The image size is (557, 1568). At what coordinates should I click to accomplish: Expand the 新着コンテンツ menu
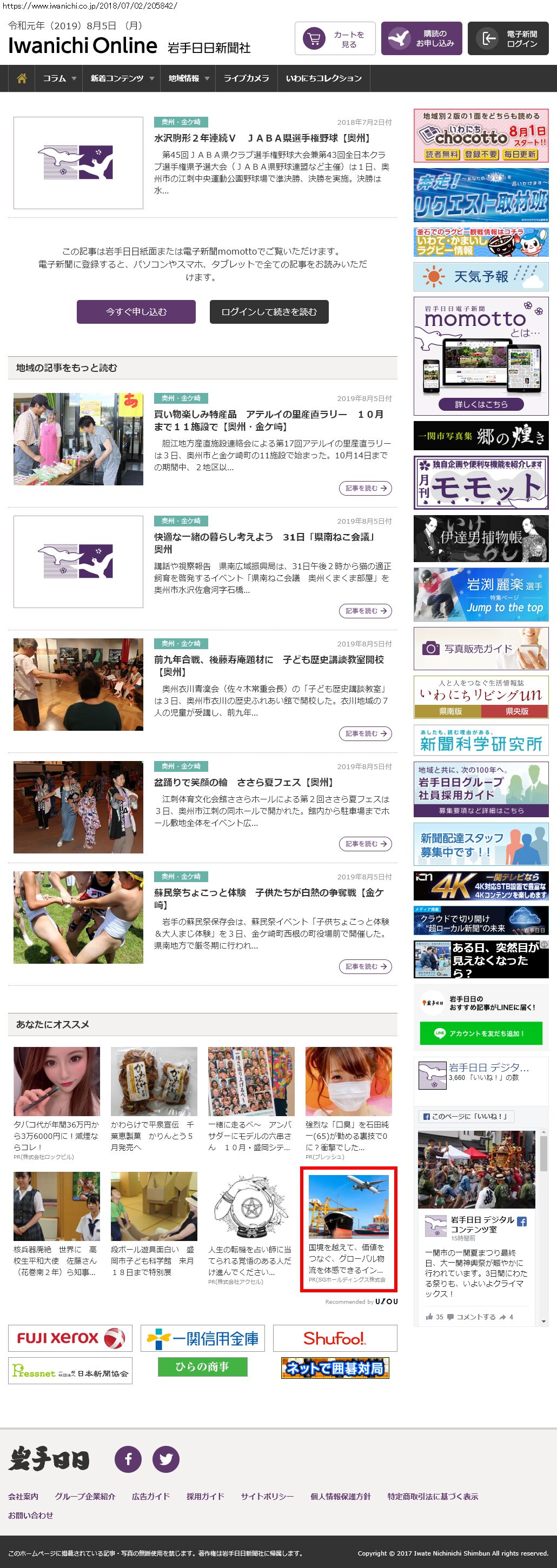point(122,78)
